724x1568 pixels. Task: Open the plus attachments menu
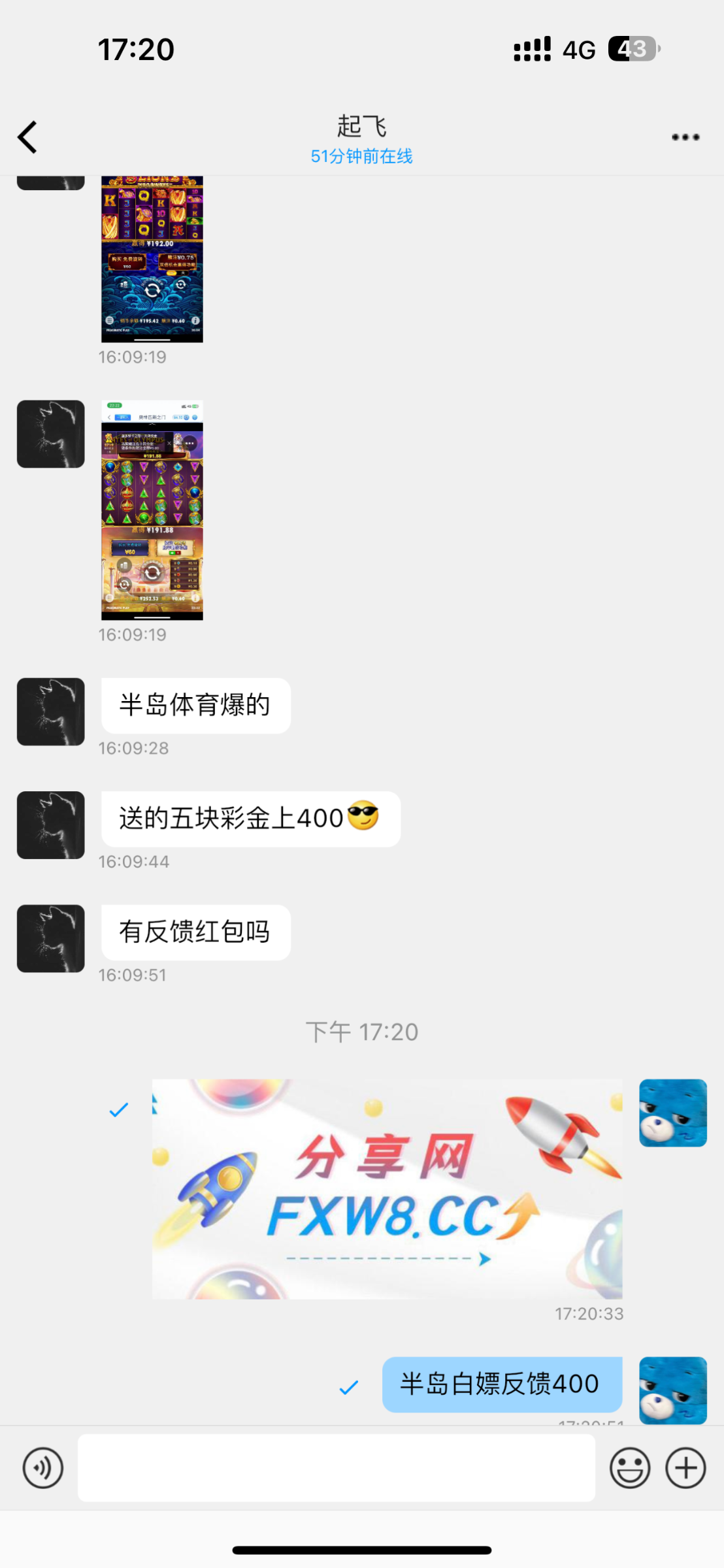pos(685,1468)
